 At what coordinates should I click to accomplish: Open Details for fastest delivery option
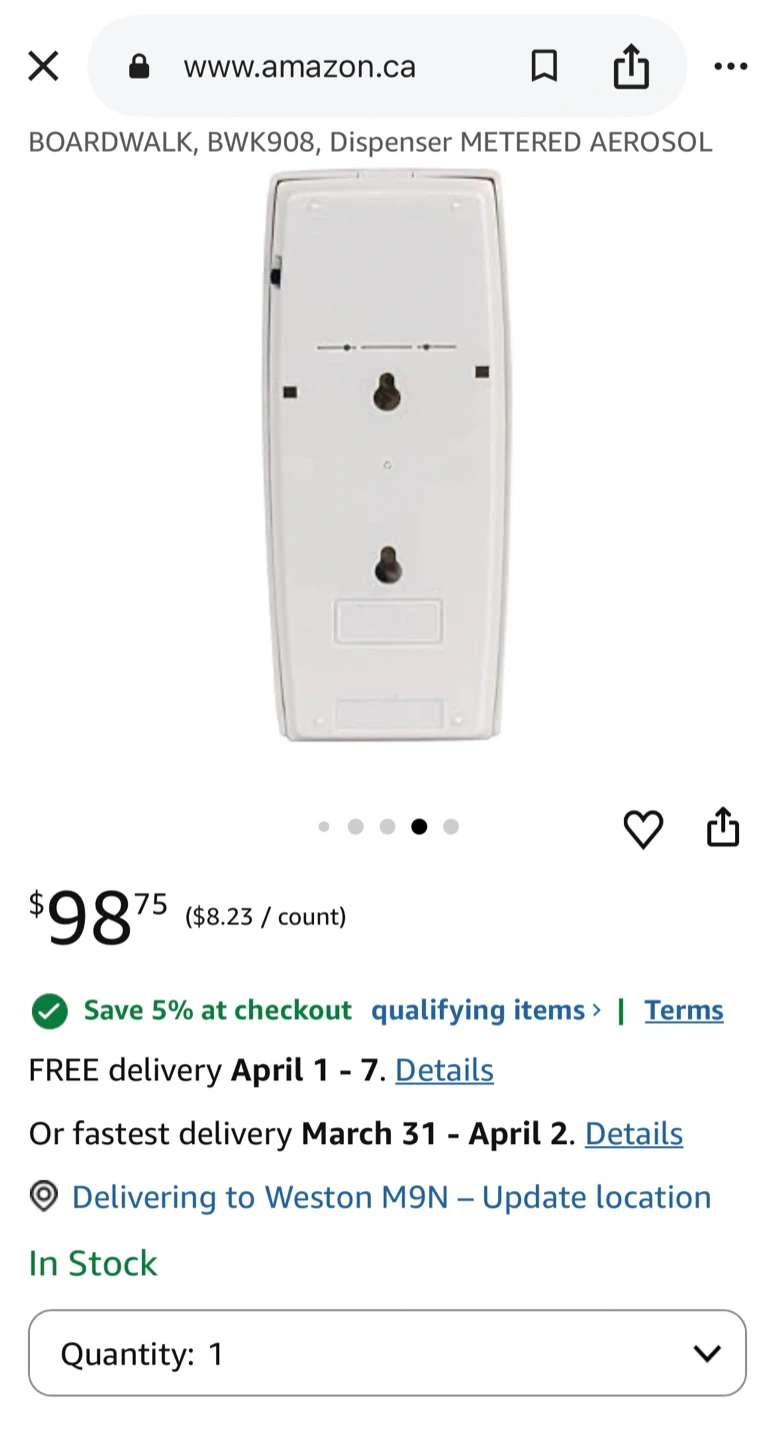coord(634,1134)
